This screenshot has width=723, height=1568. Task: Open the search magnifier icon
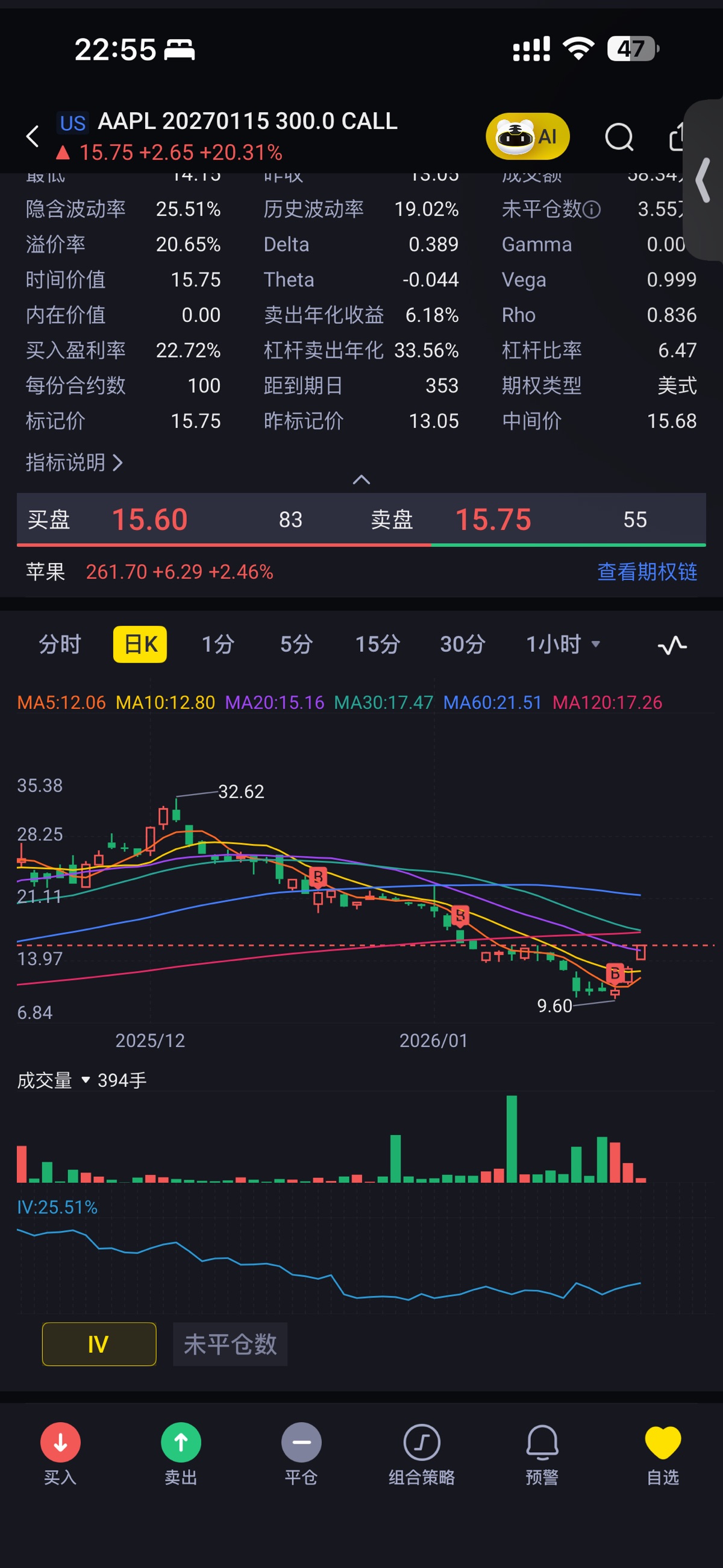(619, 136)
